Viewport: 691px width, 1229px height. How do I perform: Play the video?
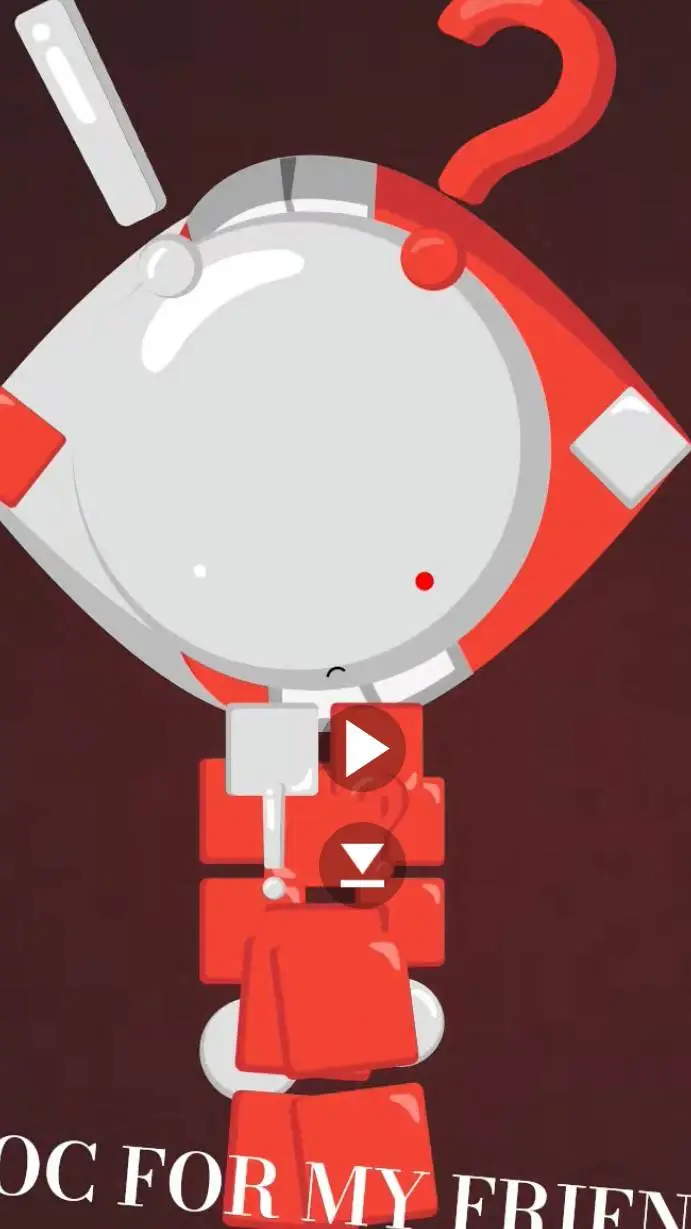coord(364,749)
